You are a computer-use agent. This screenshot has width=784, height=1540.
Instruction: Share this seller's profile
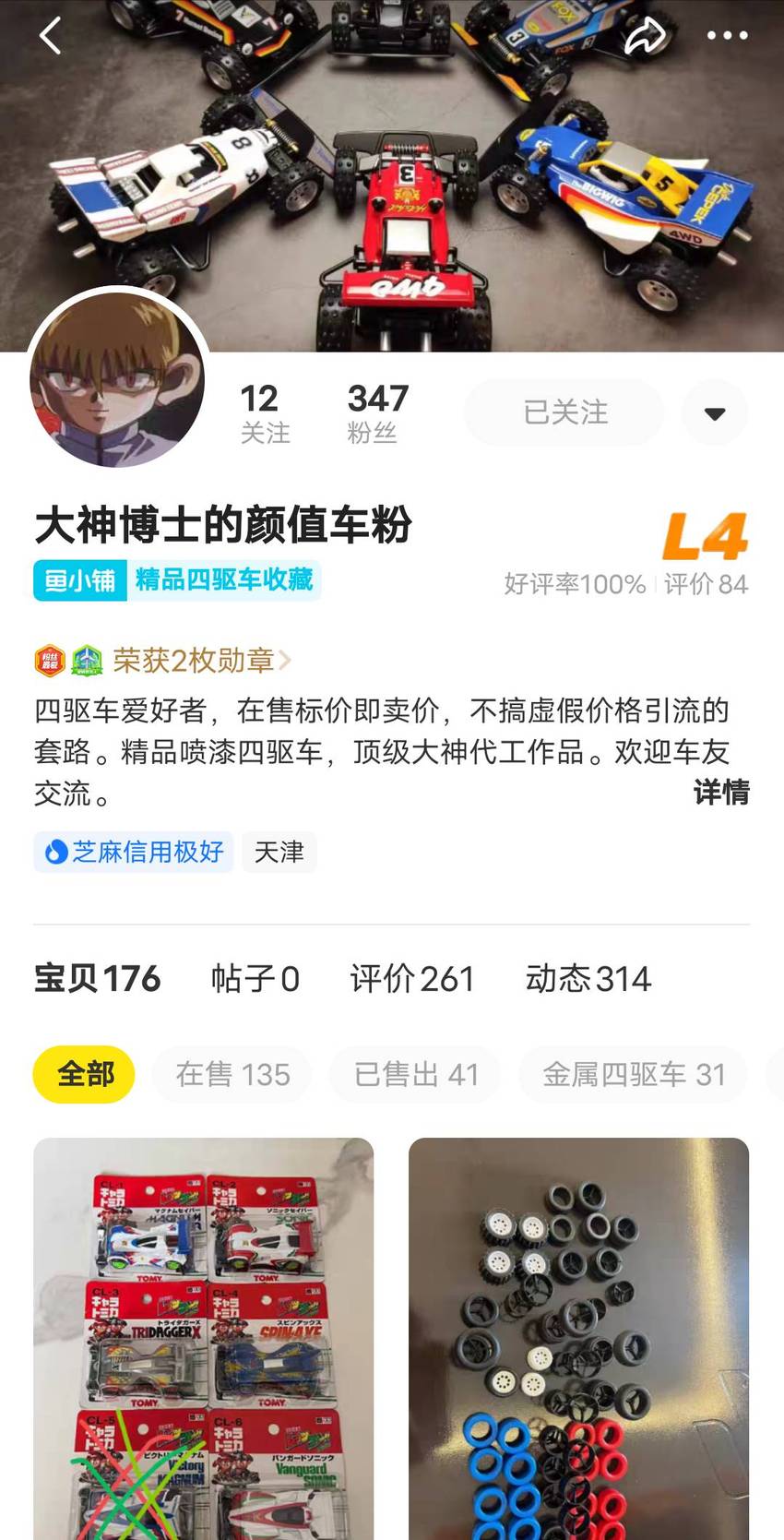(x=645, y=36)
